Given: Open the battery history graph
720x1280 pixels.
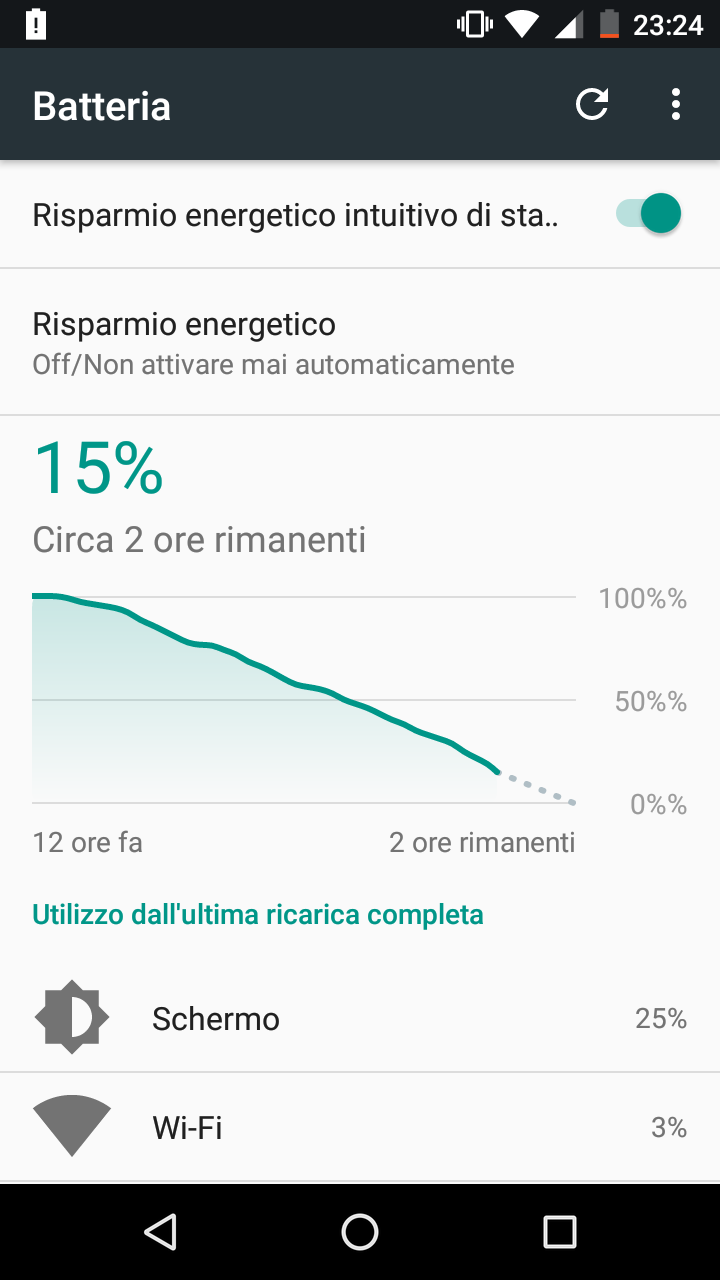Looking at the screenshot, I should coord(304,700).
